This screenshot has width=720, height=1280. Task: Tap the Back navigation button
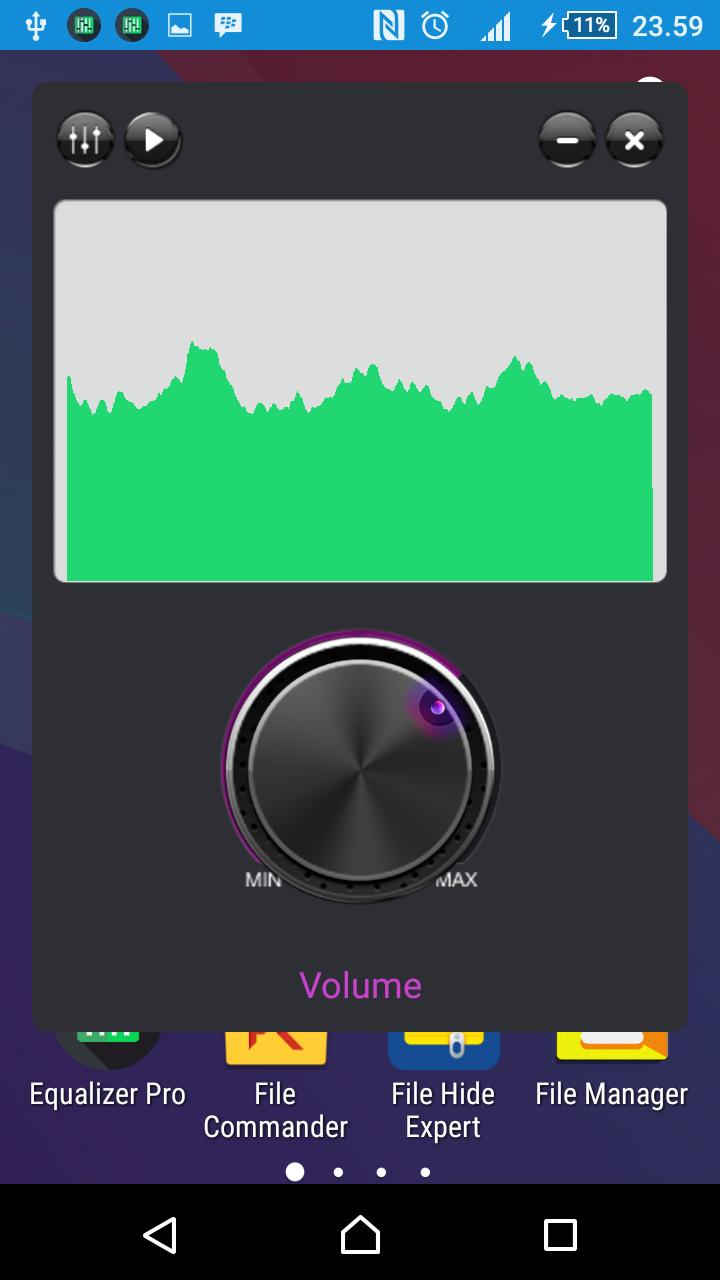(x=160, y=1236)
